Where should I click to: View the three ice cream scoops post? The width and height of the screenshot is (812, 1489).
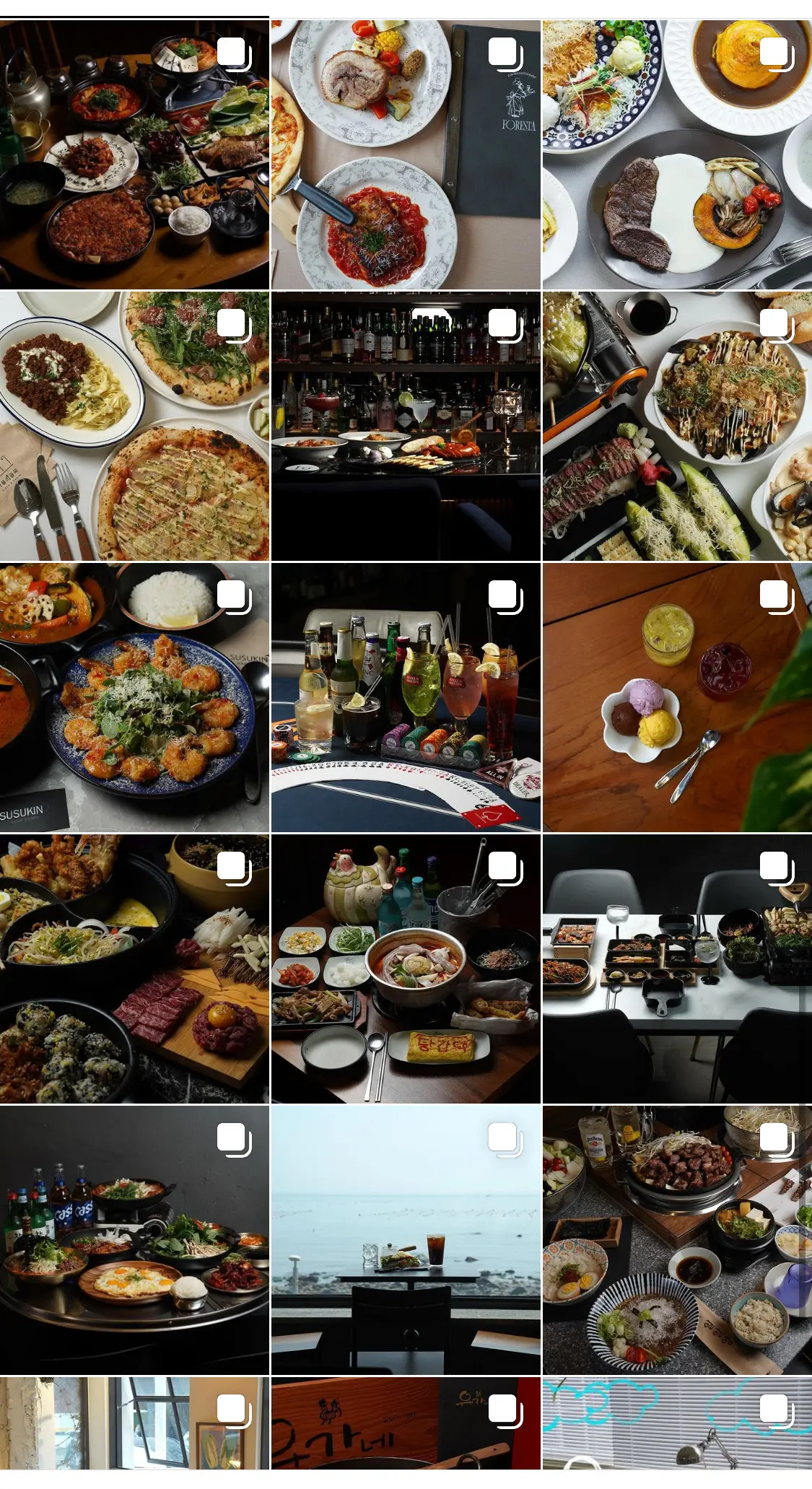(677, 697)
